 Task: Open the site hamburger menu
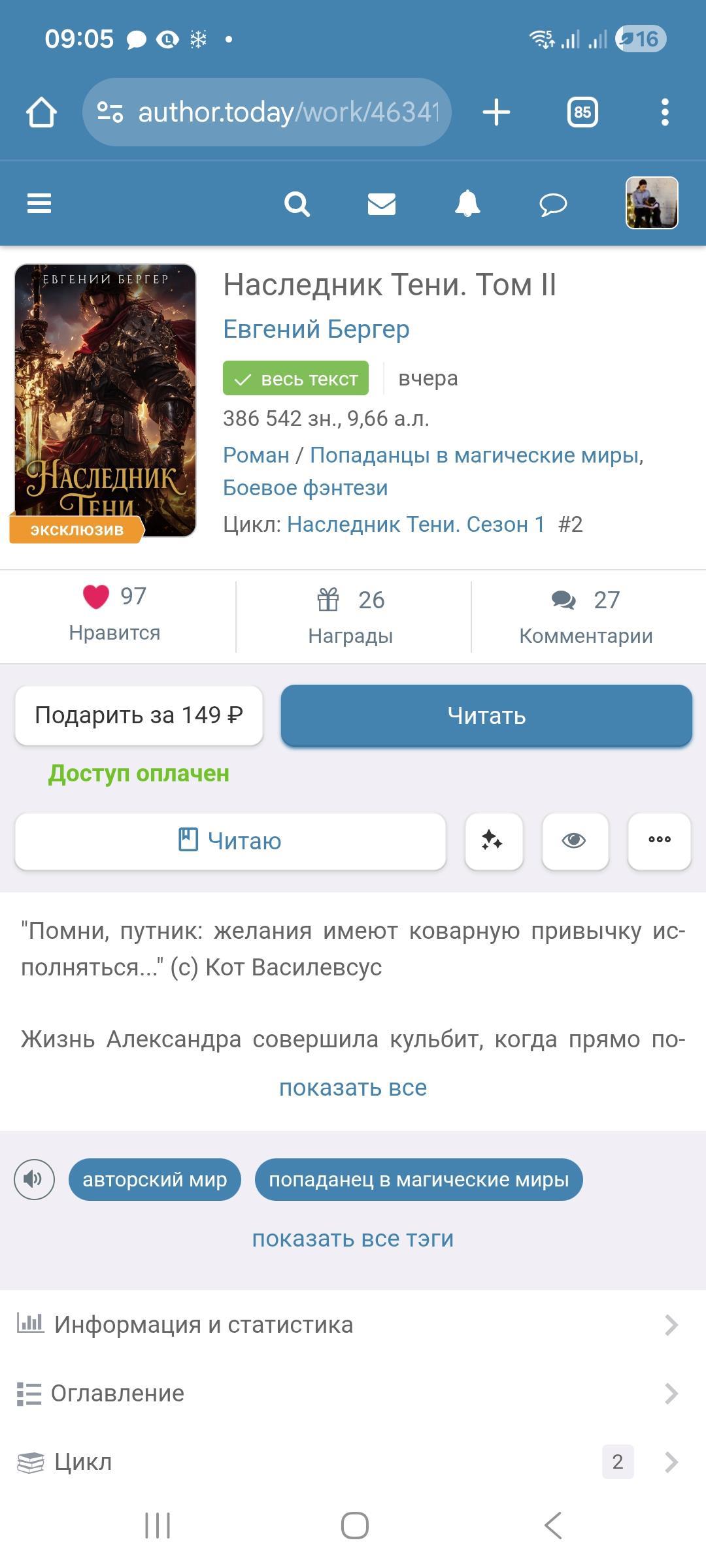39,203
